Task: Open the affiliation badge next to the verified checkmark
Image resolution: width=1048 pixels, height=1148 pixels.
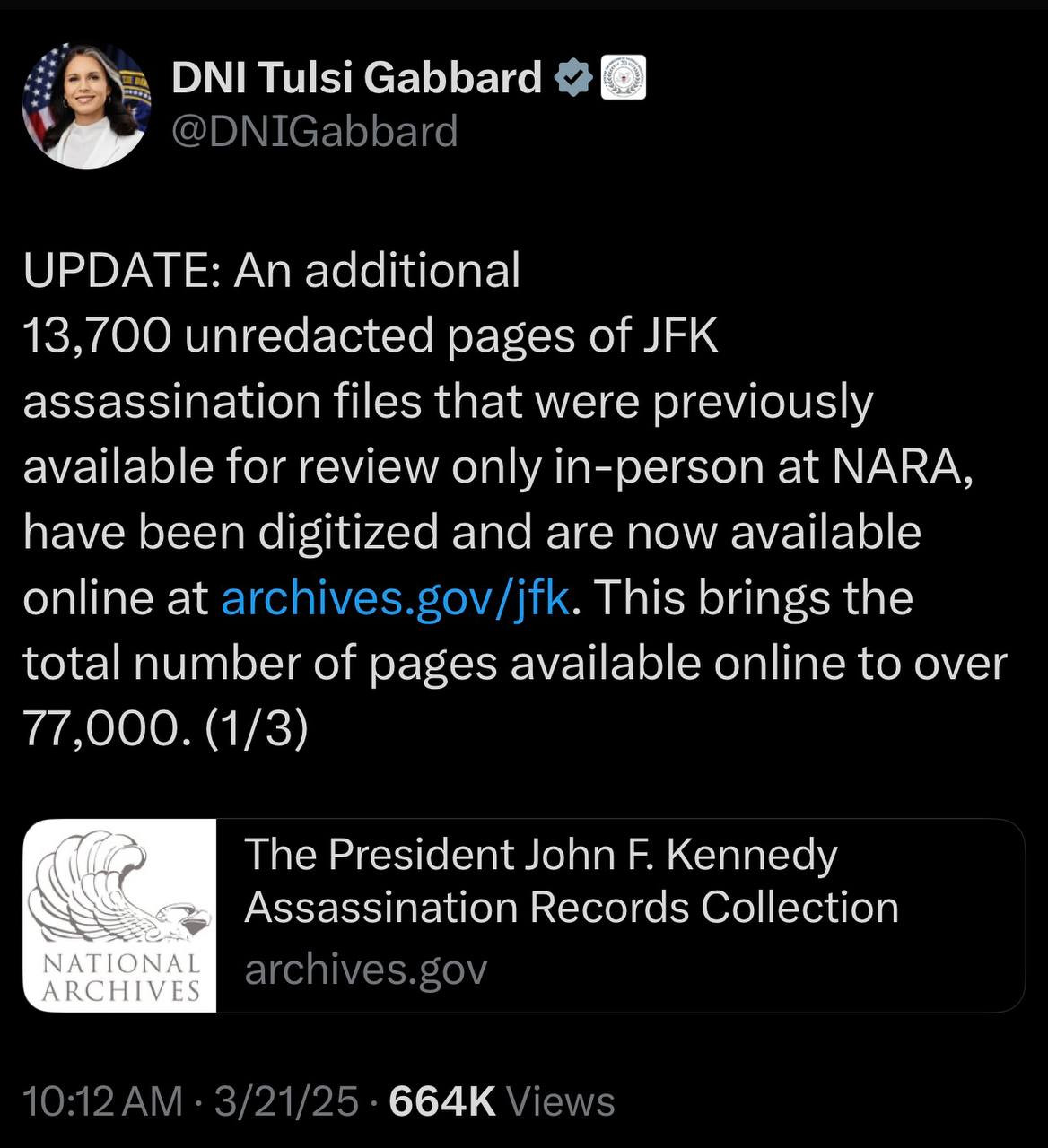Action: coord(622,78)
